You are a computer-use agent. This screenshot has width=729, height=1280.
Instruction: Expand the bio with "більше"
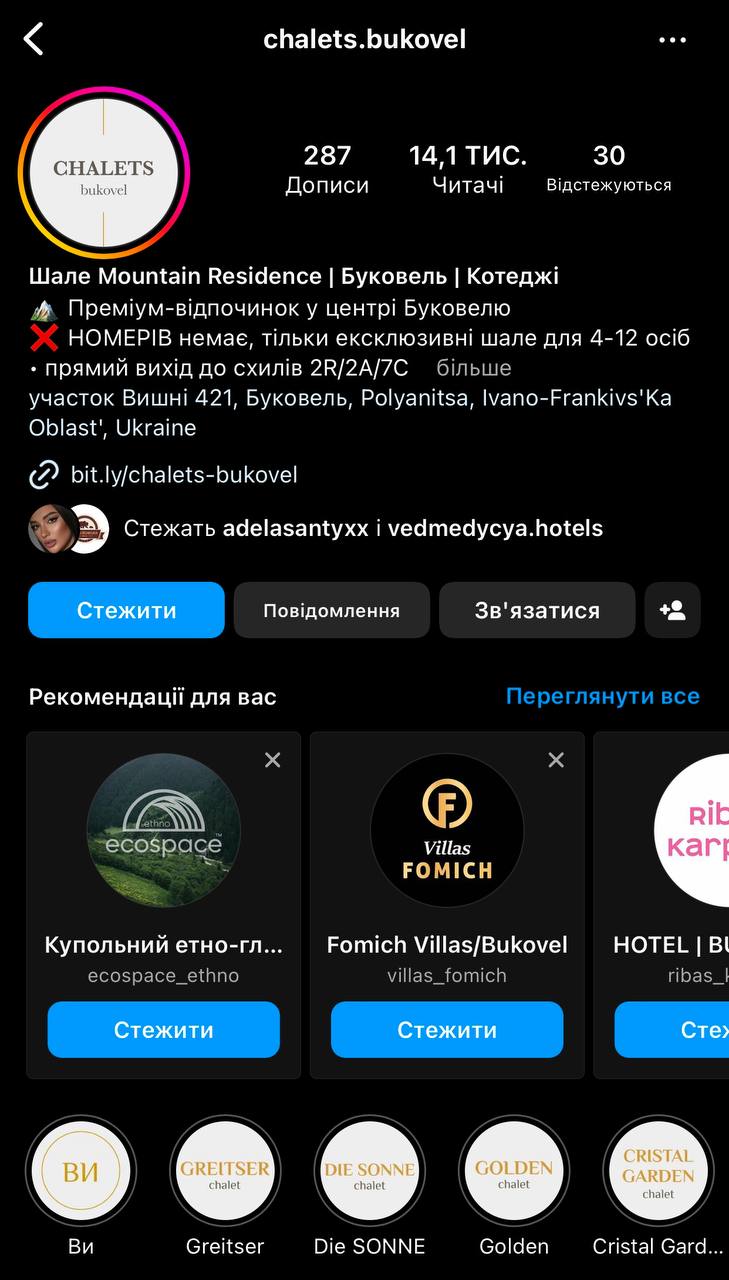474,368
